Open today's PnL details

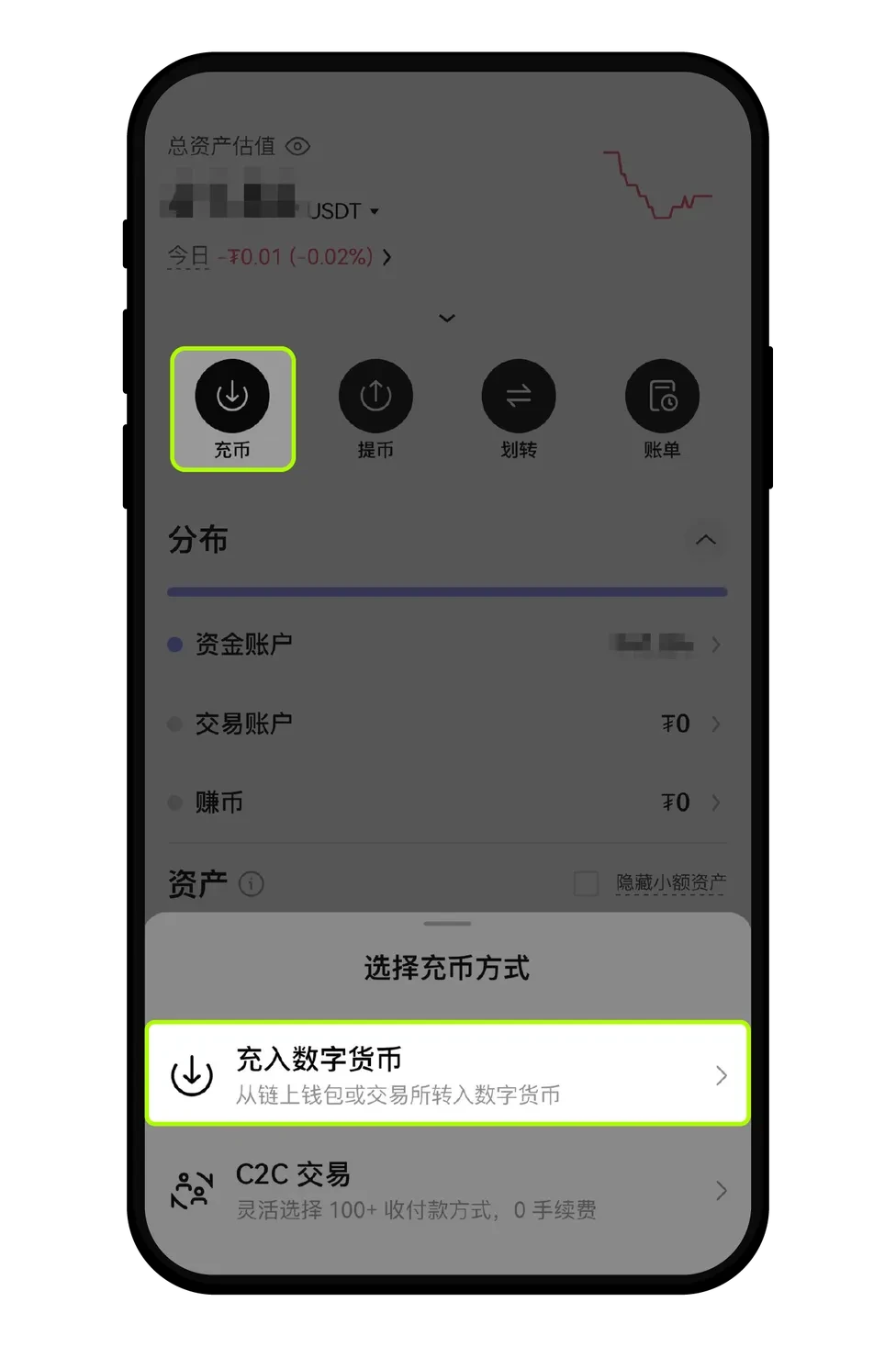pos(280,257)
